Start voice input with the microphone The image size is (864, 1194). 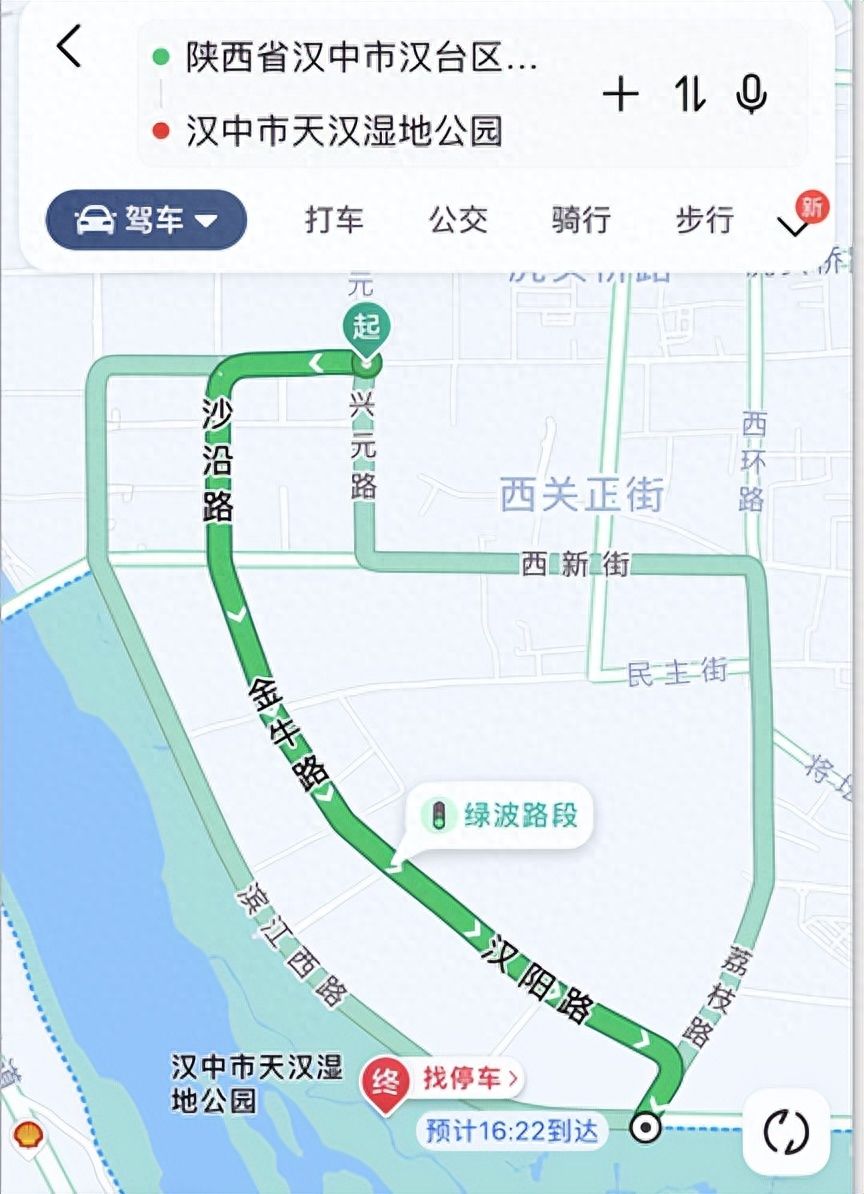[752, 95]
